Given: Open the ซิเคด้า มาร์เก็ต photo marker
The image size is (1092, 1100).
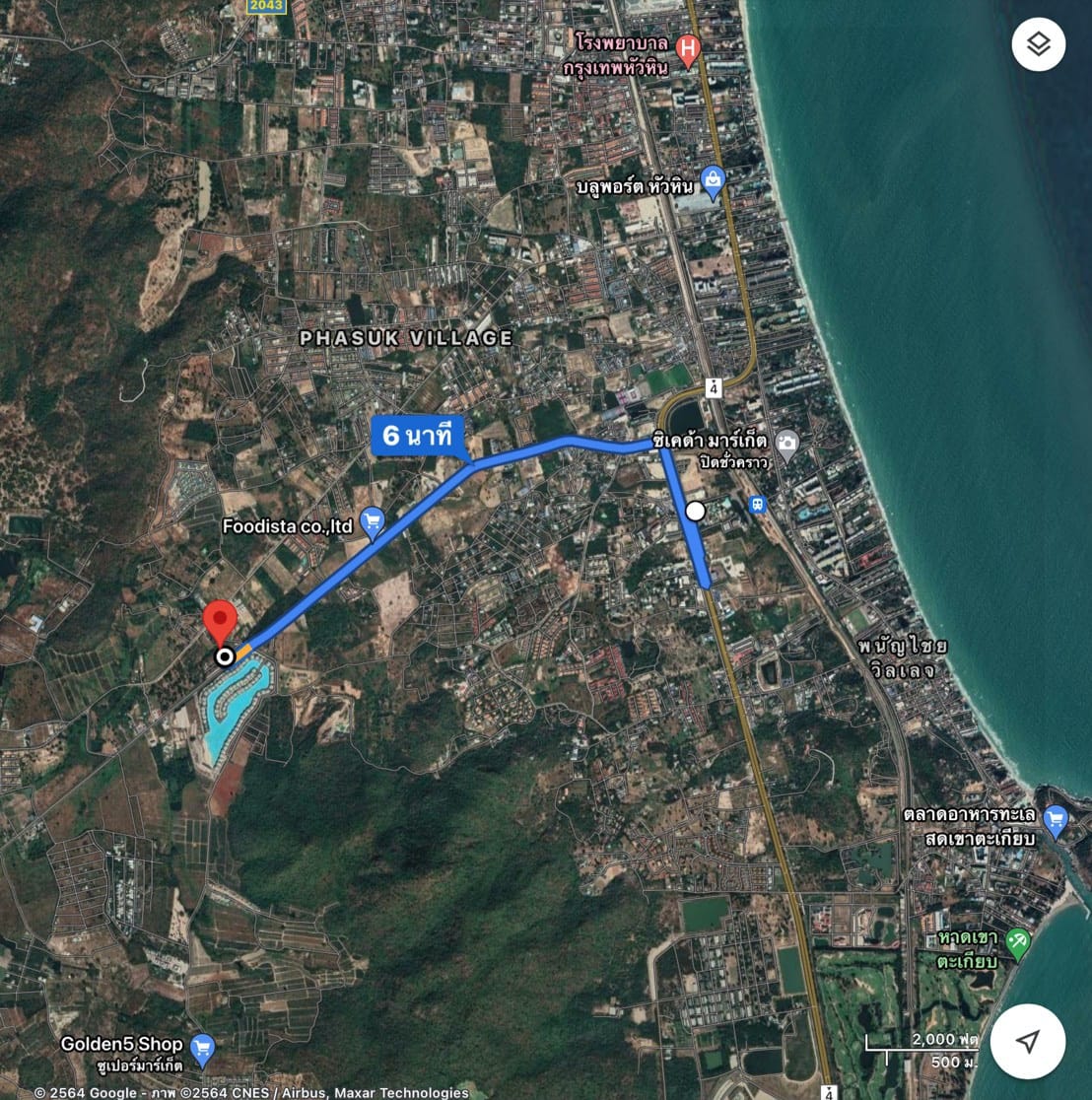Looking at the screenshot, I should coord(786,443).
